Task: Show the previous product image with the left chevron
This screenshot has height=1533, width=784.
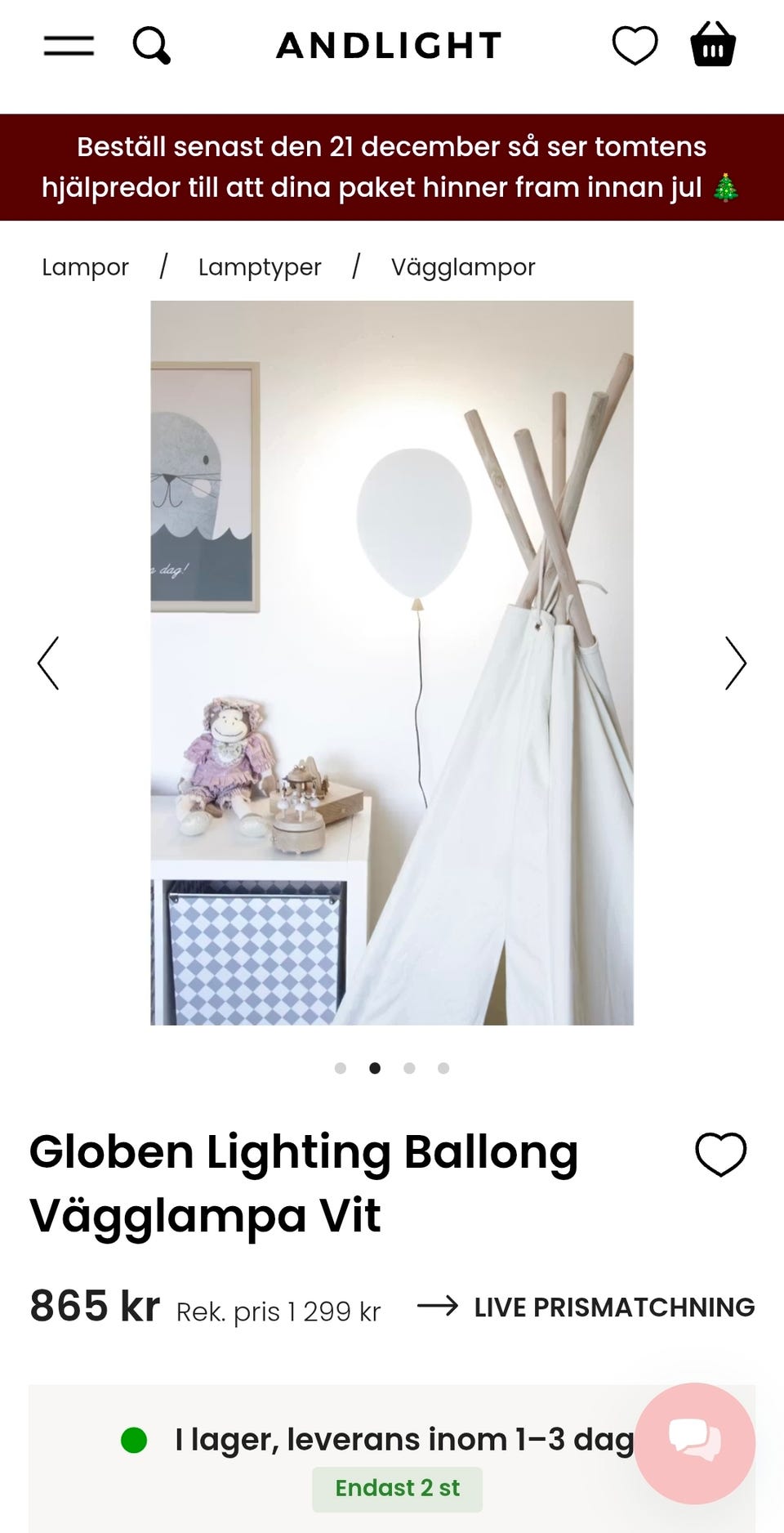Action: [49, 662]
